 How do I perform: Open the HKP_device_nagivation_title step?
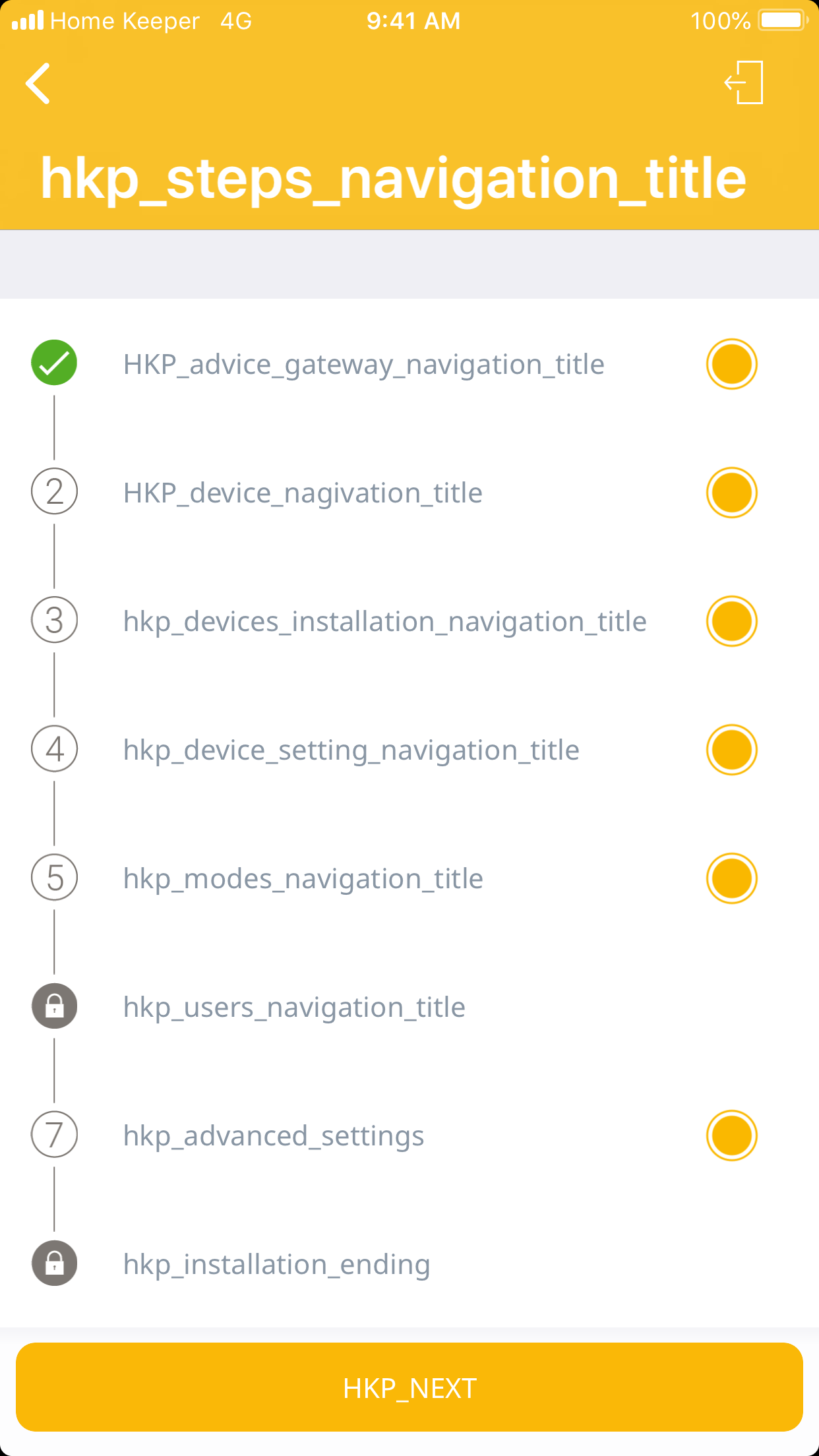pyautogui.click(x=303, y=493)
